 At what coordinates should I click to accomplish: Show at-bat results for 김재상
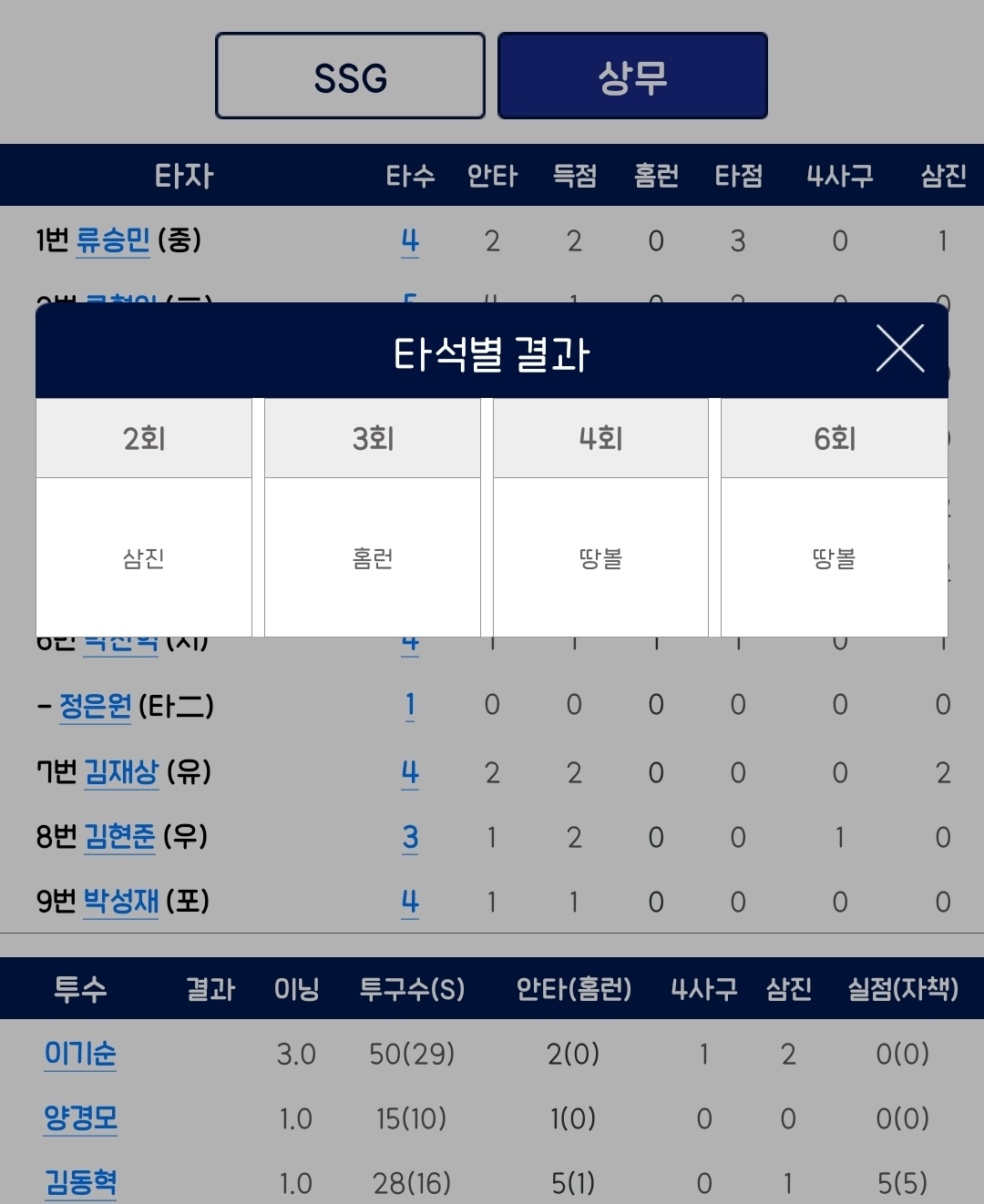(x=410, y=773)
